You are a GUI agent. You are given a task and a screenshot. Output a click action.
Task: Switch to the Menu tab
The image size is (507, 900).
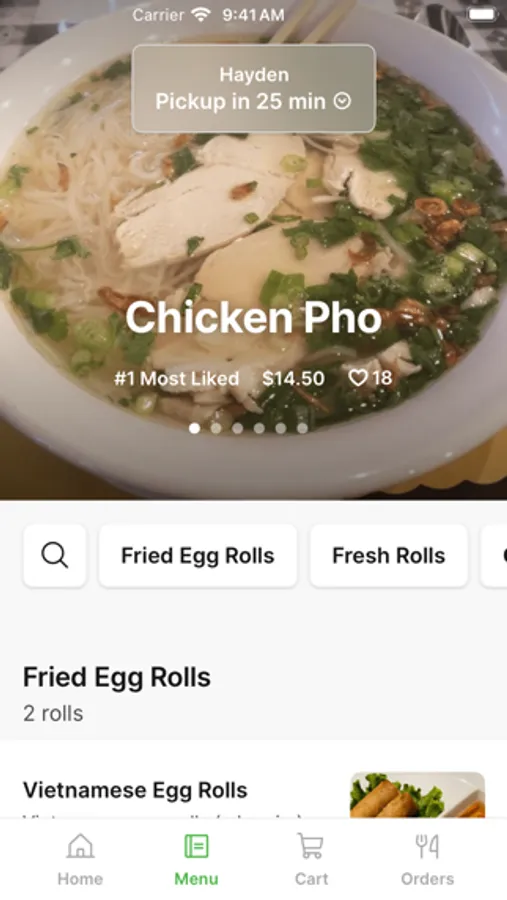tap(196, 860)
